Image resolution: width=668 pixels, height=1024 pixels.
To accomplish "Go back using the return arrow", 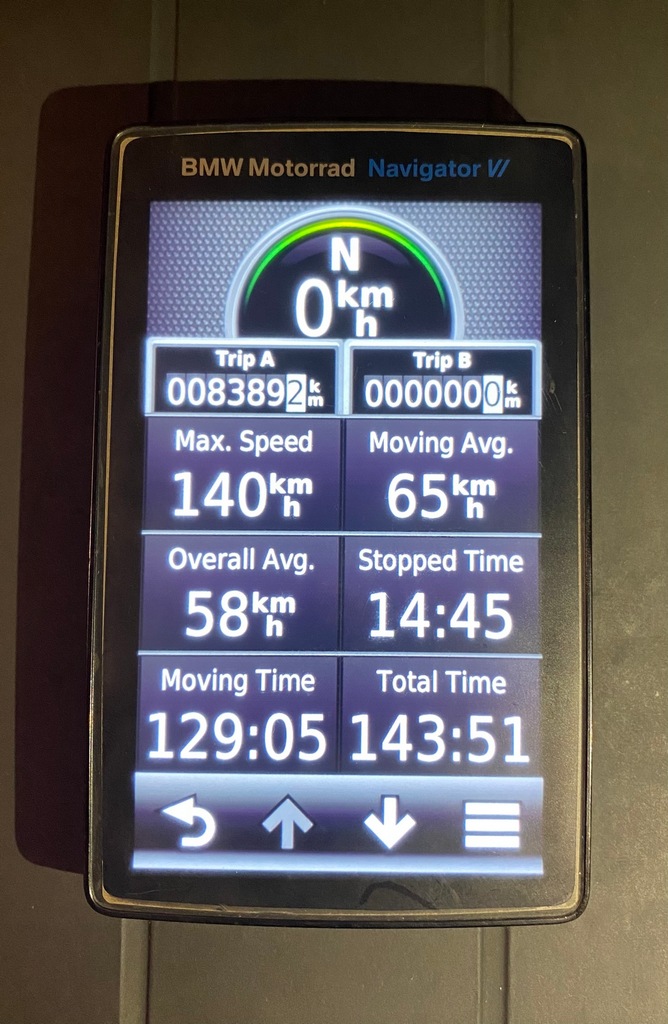I will [190, 824].
